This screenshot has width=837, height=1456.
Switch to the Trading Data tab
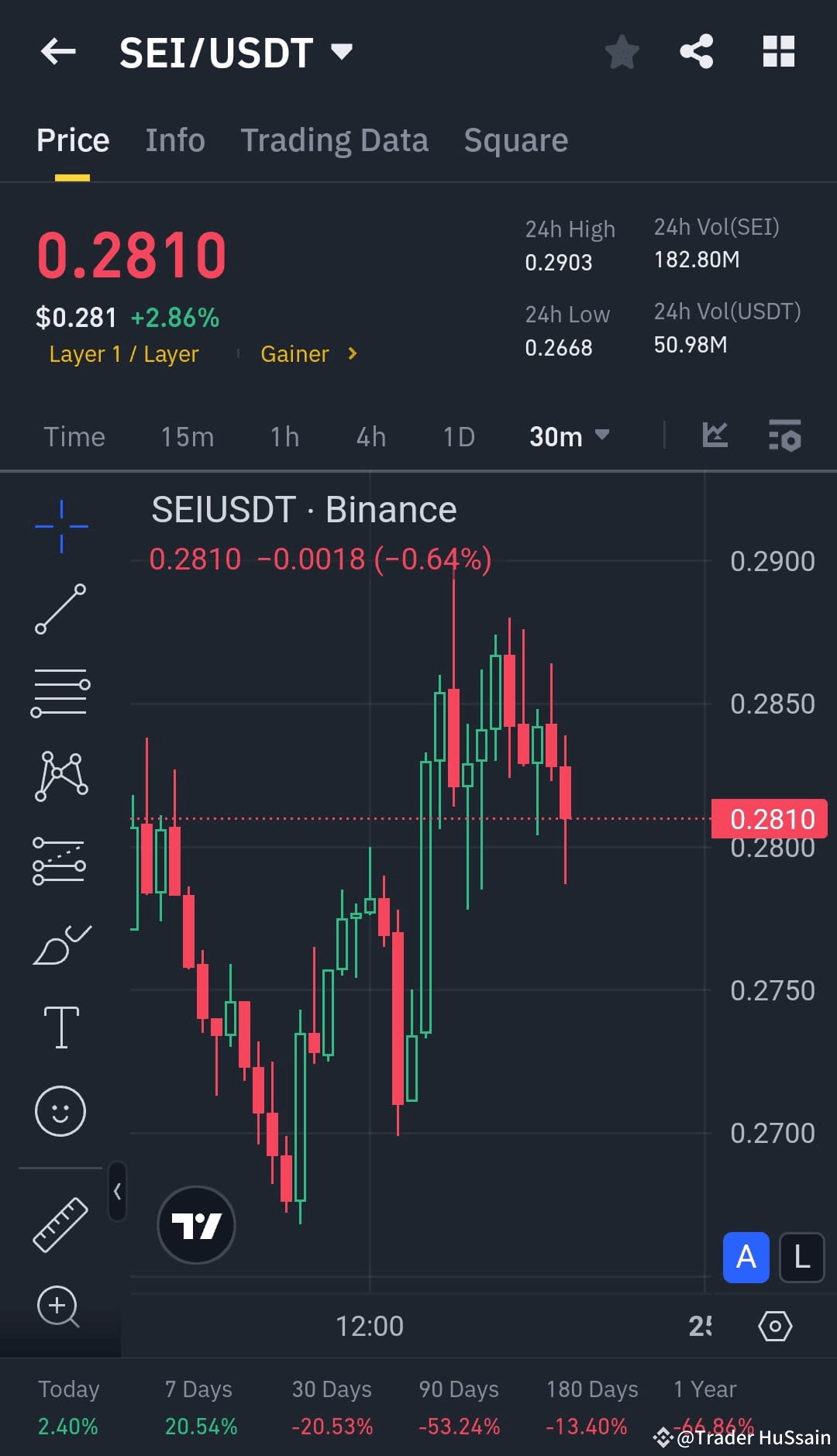point(335,140)
